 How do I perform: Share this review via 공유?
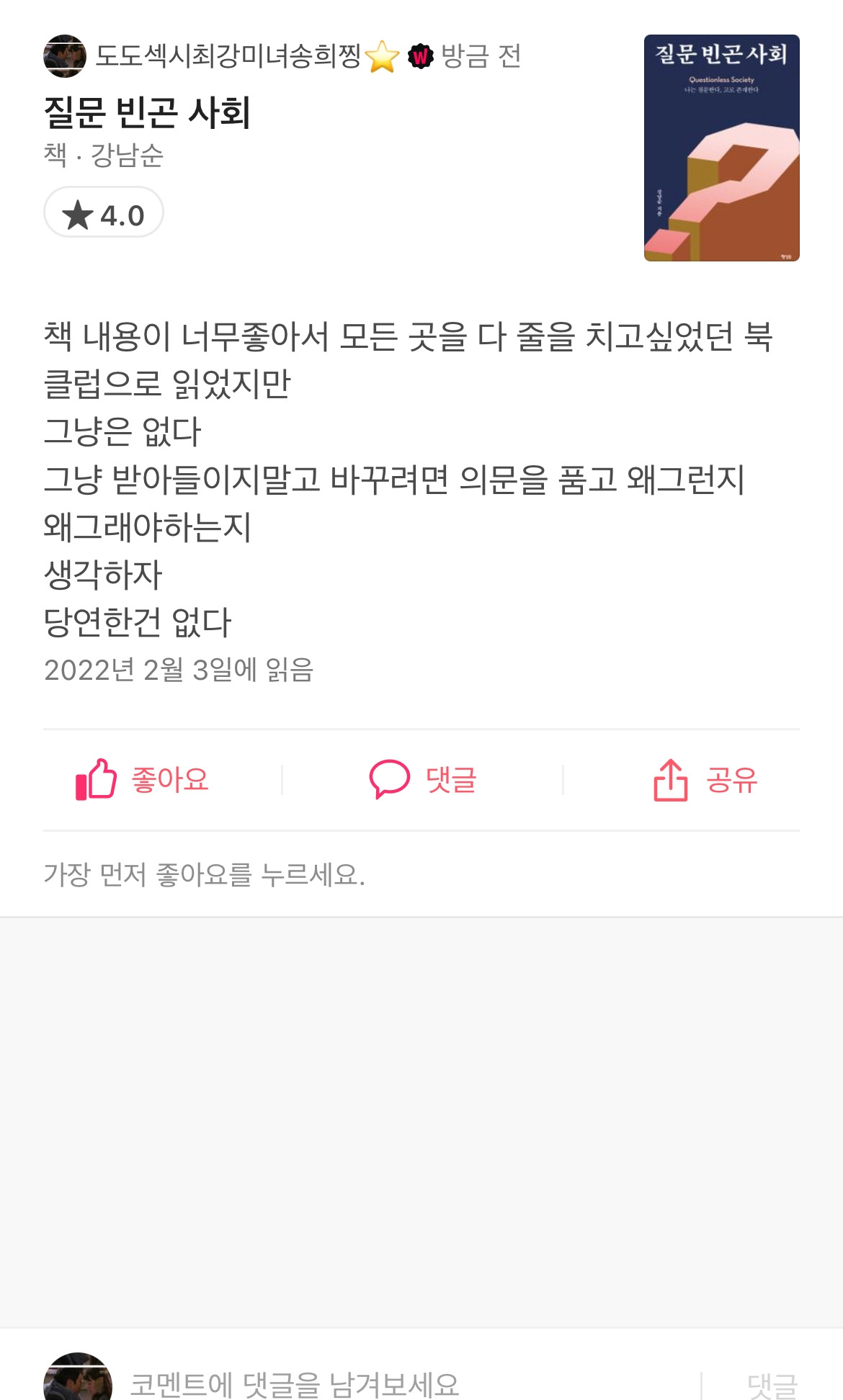(x=705, y=779)
